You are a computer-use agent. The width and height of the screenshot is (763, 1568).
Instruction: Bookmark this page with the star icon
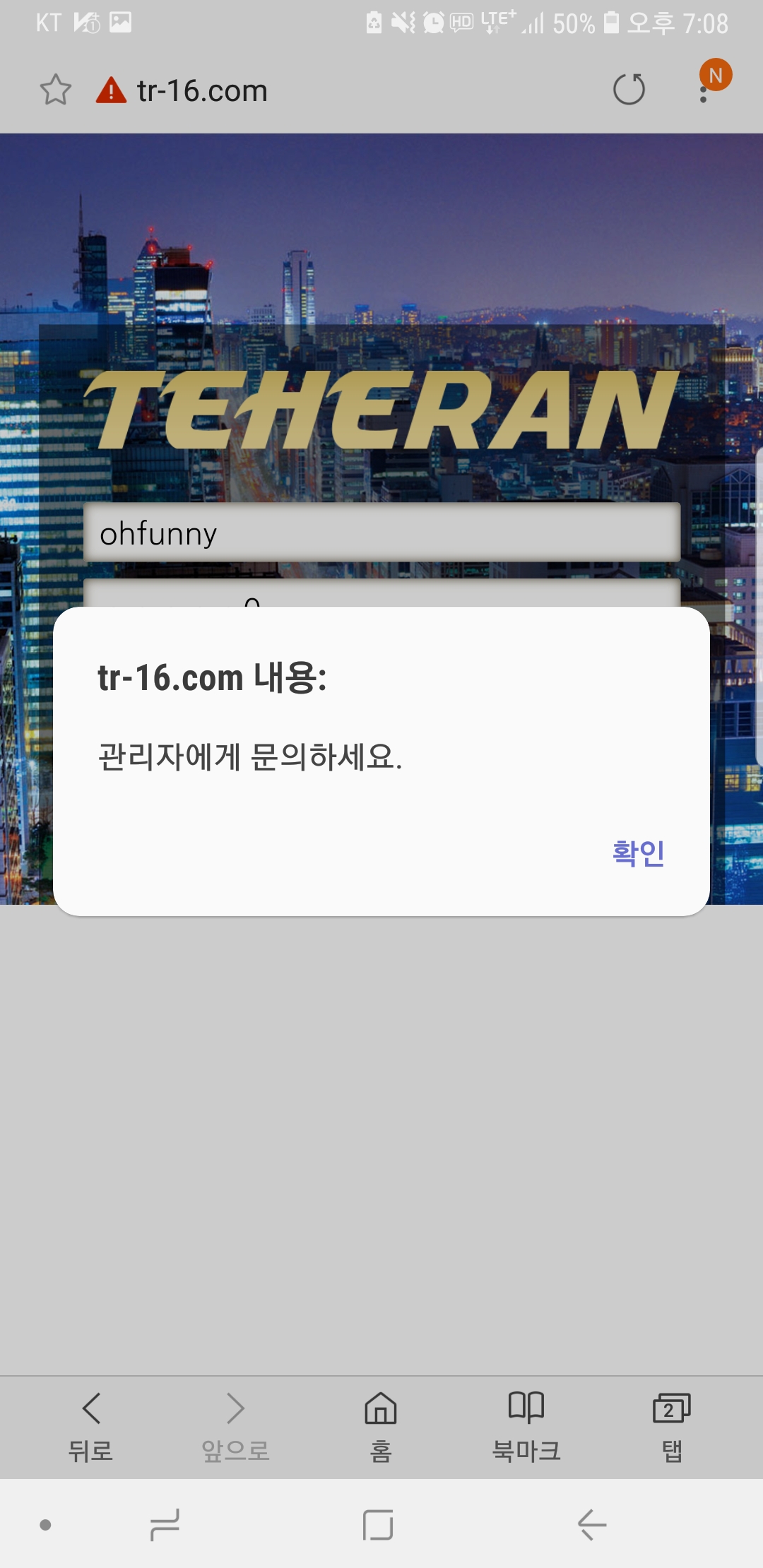pyautogui.click(x=55, y=90)
